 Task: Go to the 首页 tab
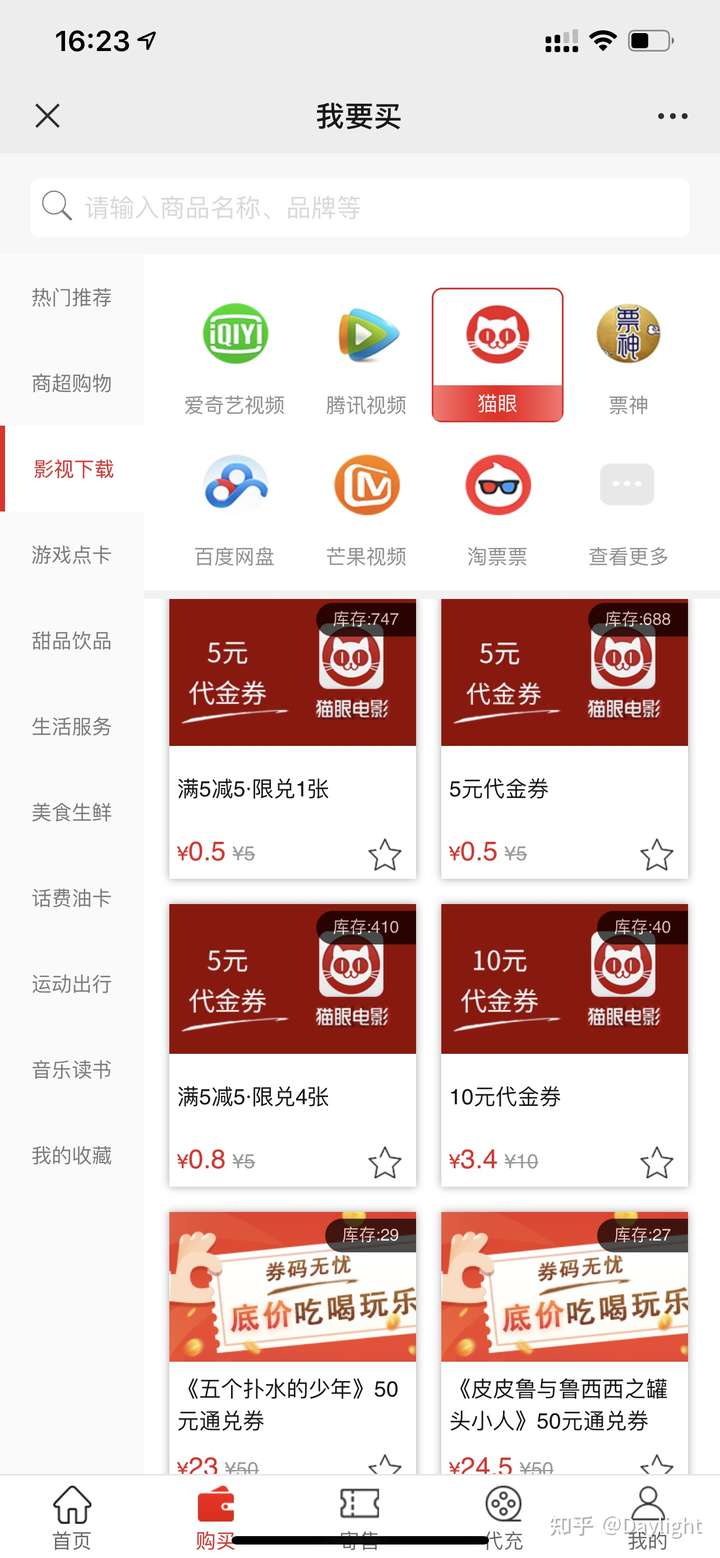[72, 1516]
